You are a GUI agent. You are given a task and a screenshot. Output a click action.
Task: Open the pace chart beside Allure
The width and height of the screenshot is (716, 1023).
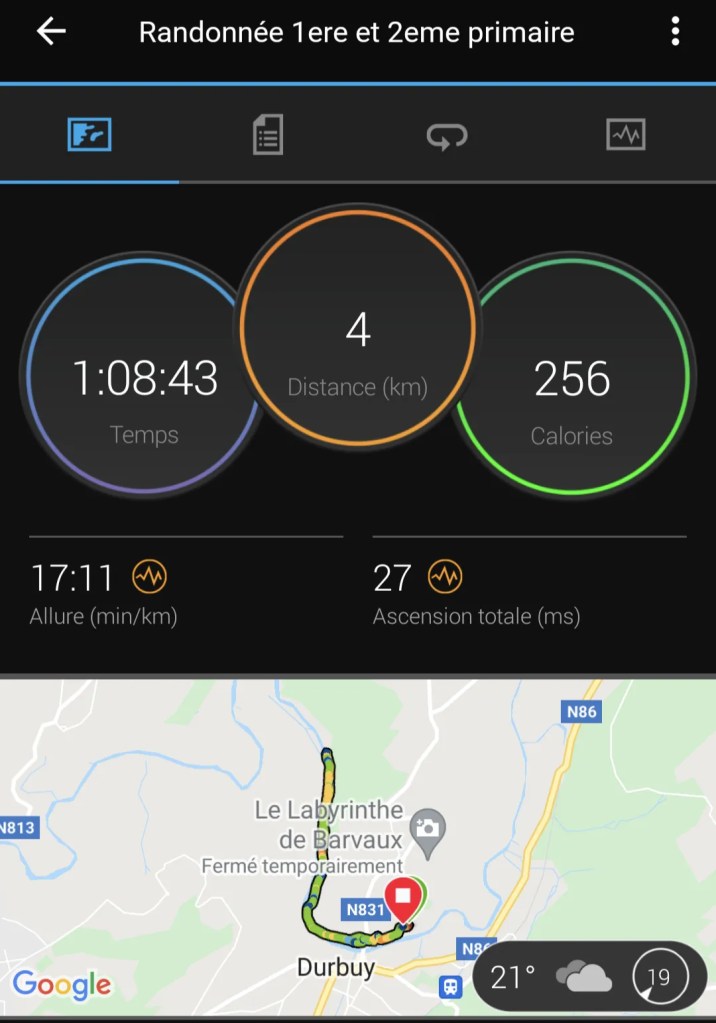[150, 576]
